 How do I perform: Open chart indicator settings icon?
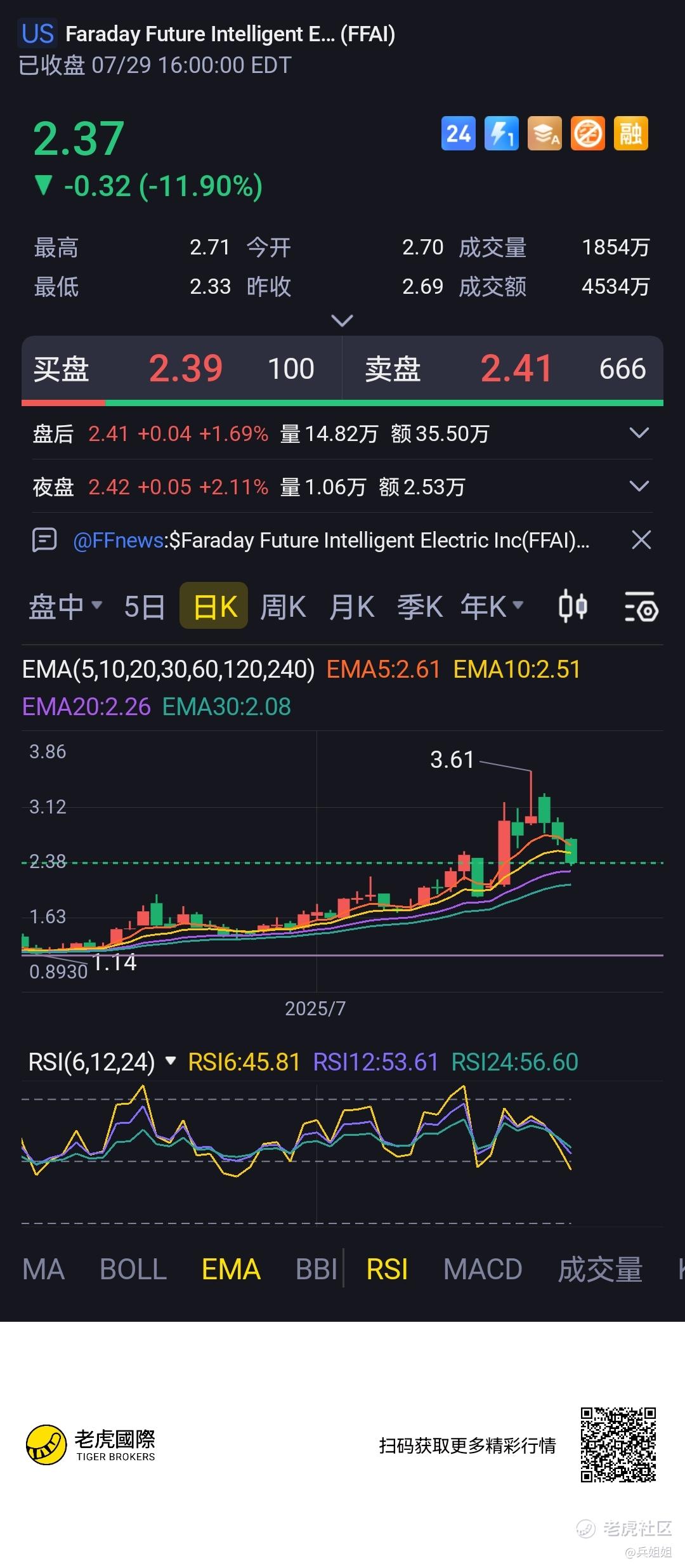[x=641, y=607]
